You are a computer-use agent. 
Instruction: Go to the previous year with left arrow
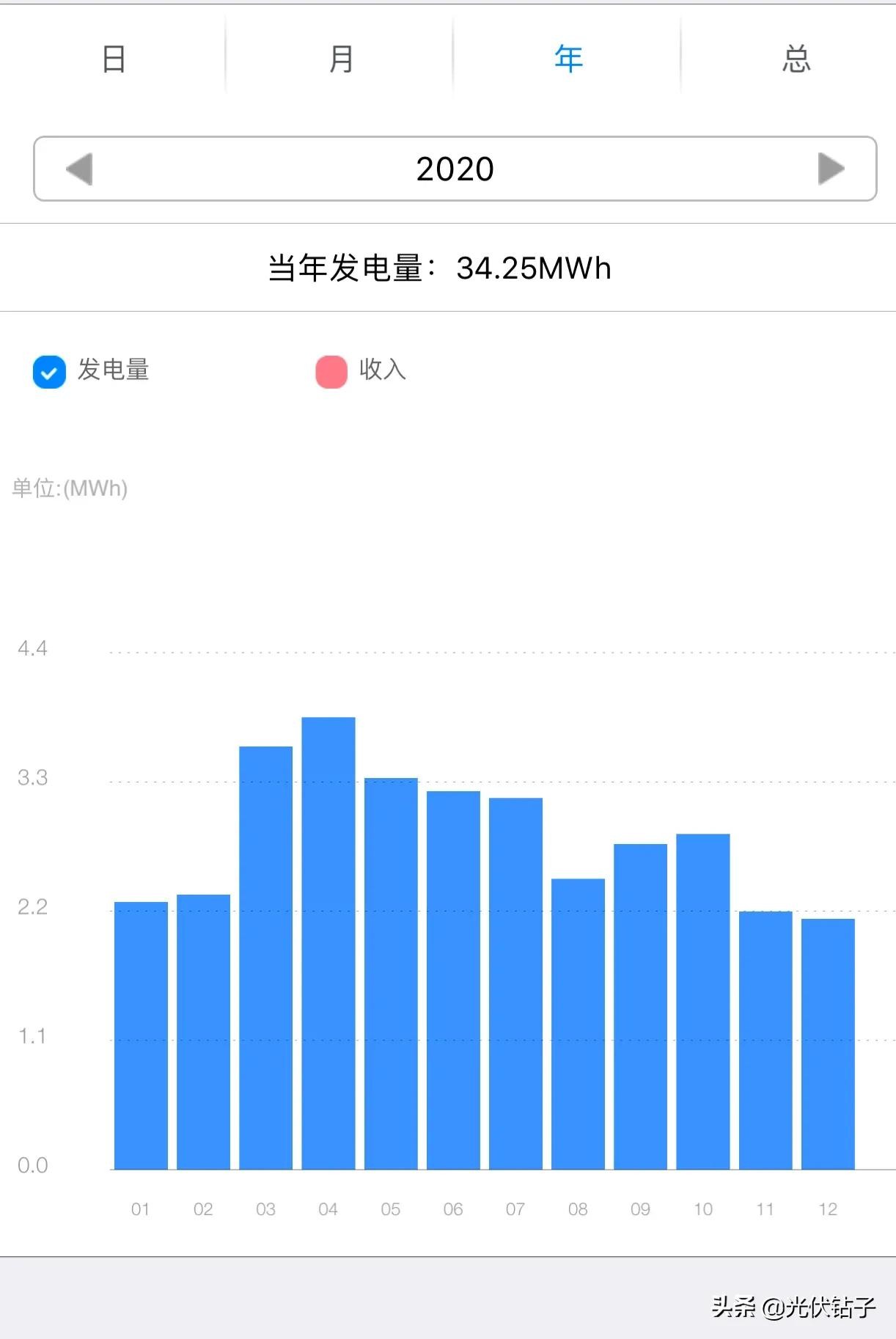(79, 169)
